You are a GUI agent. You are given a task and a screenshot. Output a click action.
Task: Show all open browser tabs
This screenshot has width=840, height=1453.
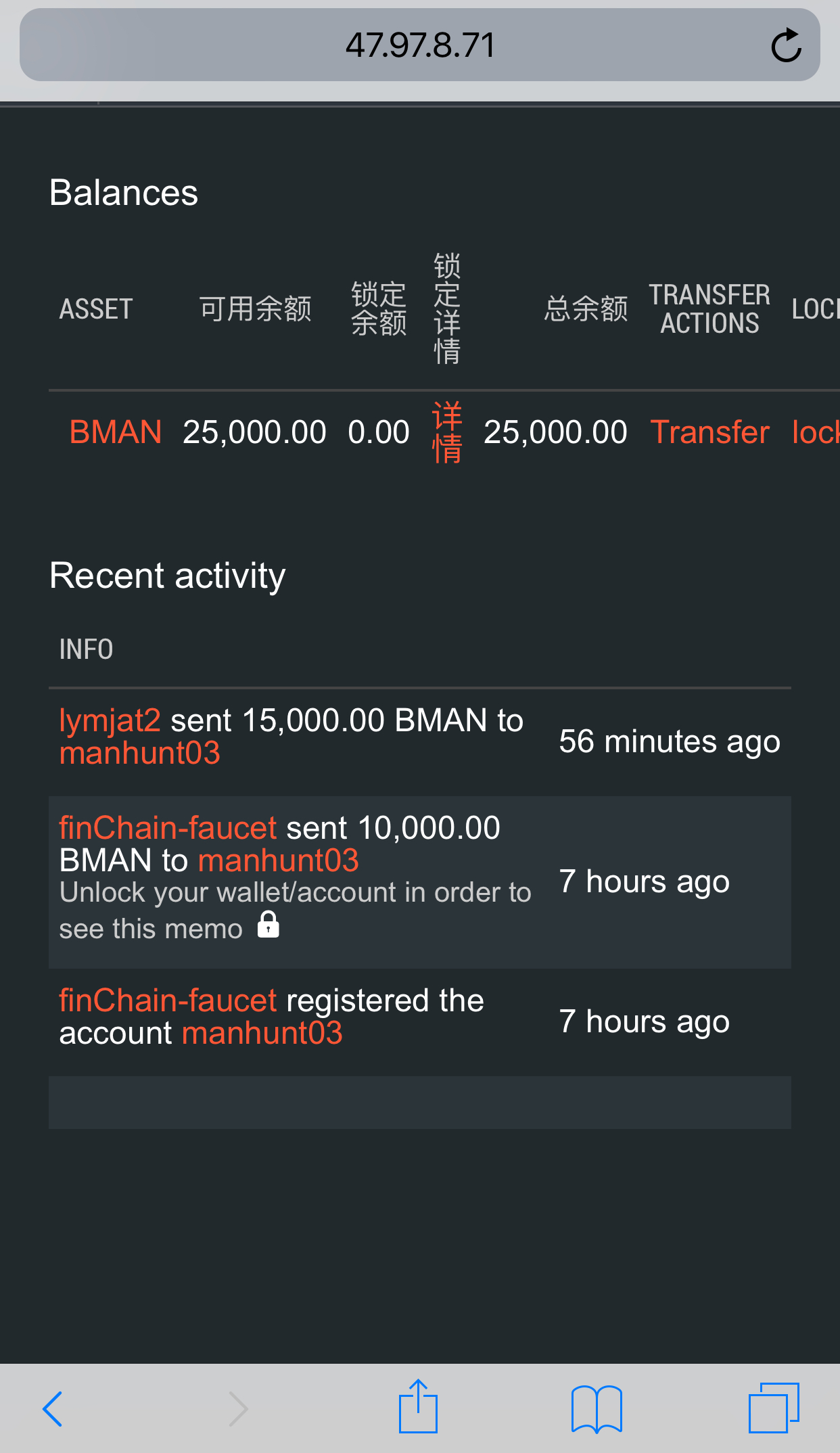click(773, 1408)
